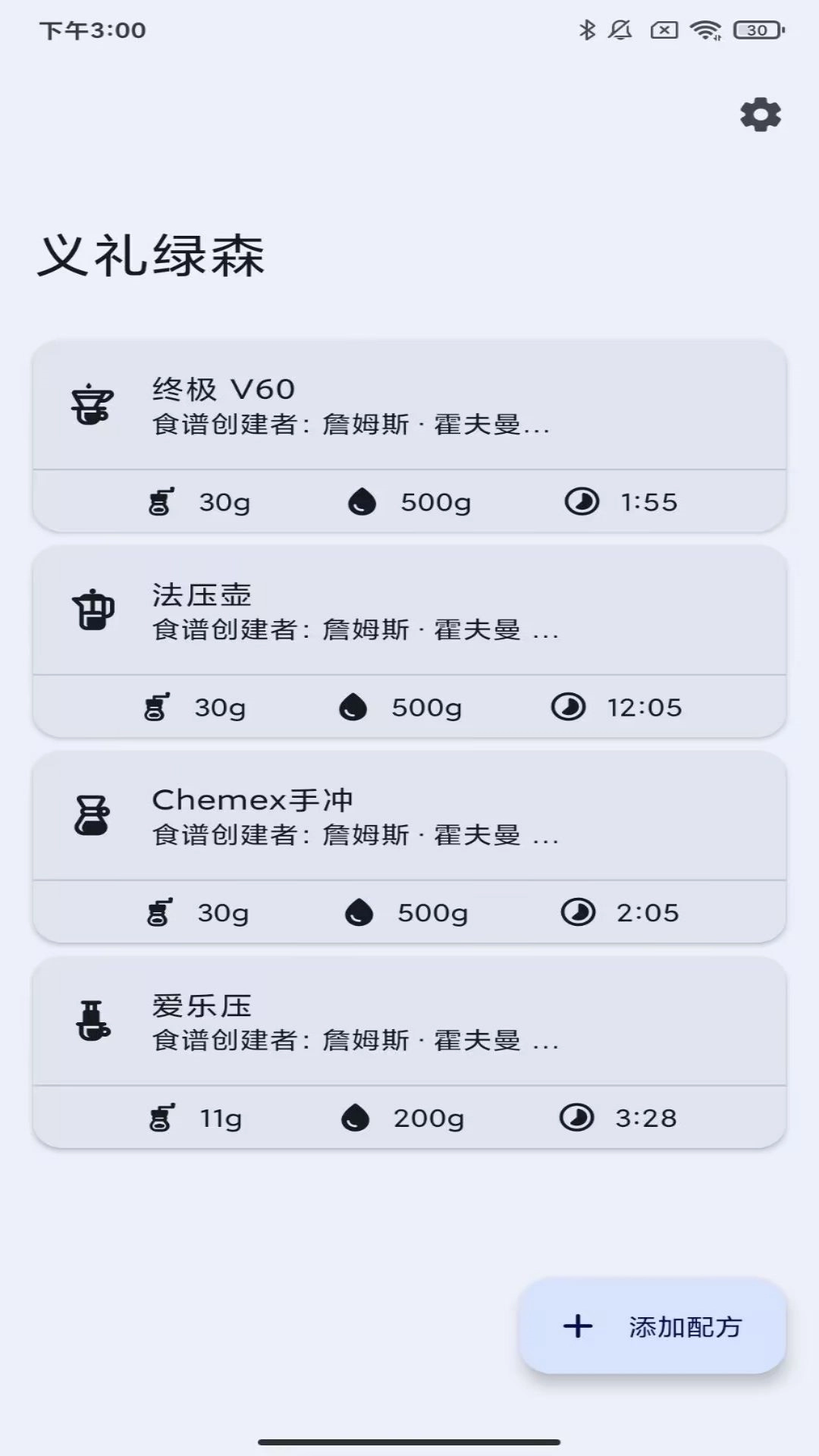Click the timer icon next to 2:05 on Chemex手冲
819x1456 pixels.
click(576, 912)
